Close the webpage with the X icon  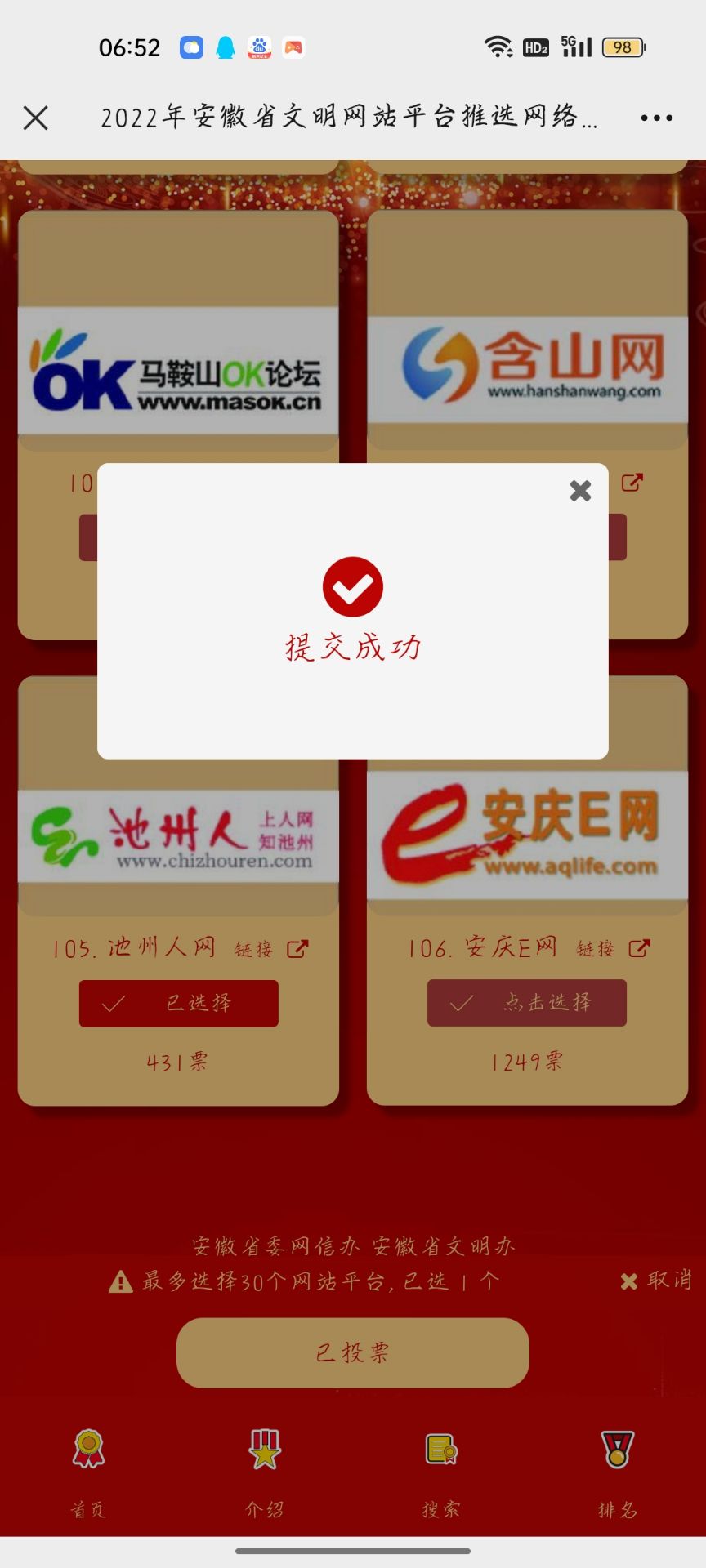click(x=36, y=118)
